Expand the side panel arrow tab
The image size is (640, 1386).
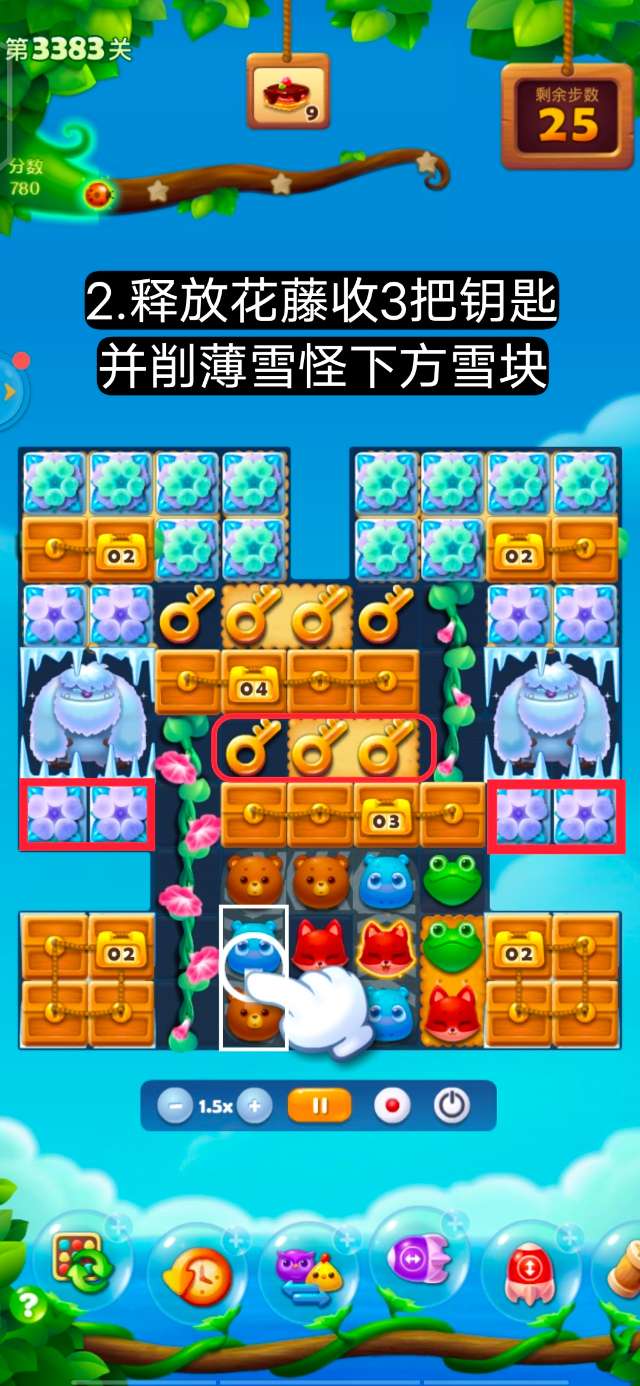coord(10,392)
